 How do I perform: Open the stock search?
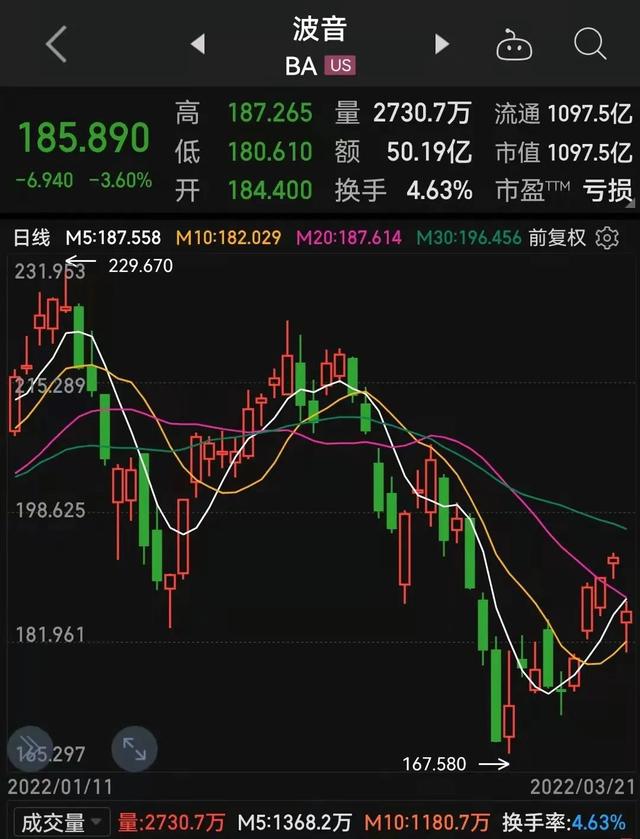click(590, 44)
